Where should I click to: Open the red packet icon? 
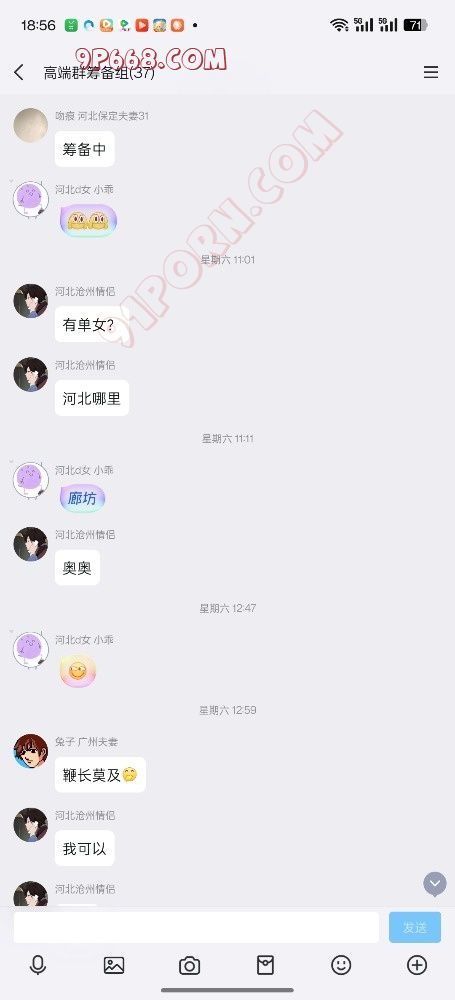(265, 966)
